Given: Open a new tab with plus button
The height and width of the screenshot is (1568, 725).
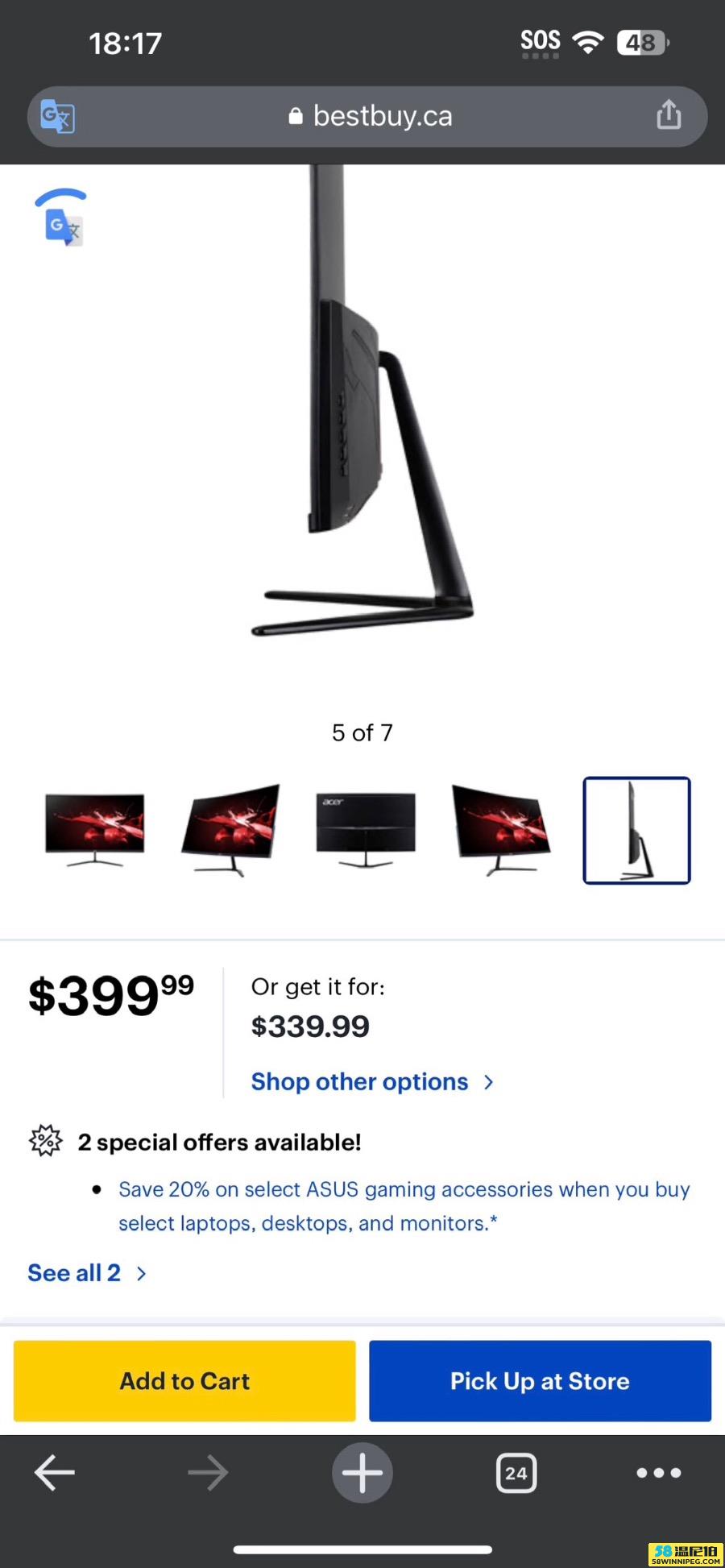Looking at the screenshot, I should 362,1473.
